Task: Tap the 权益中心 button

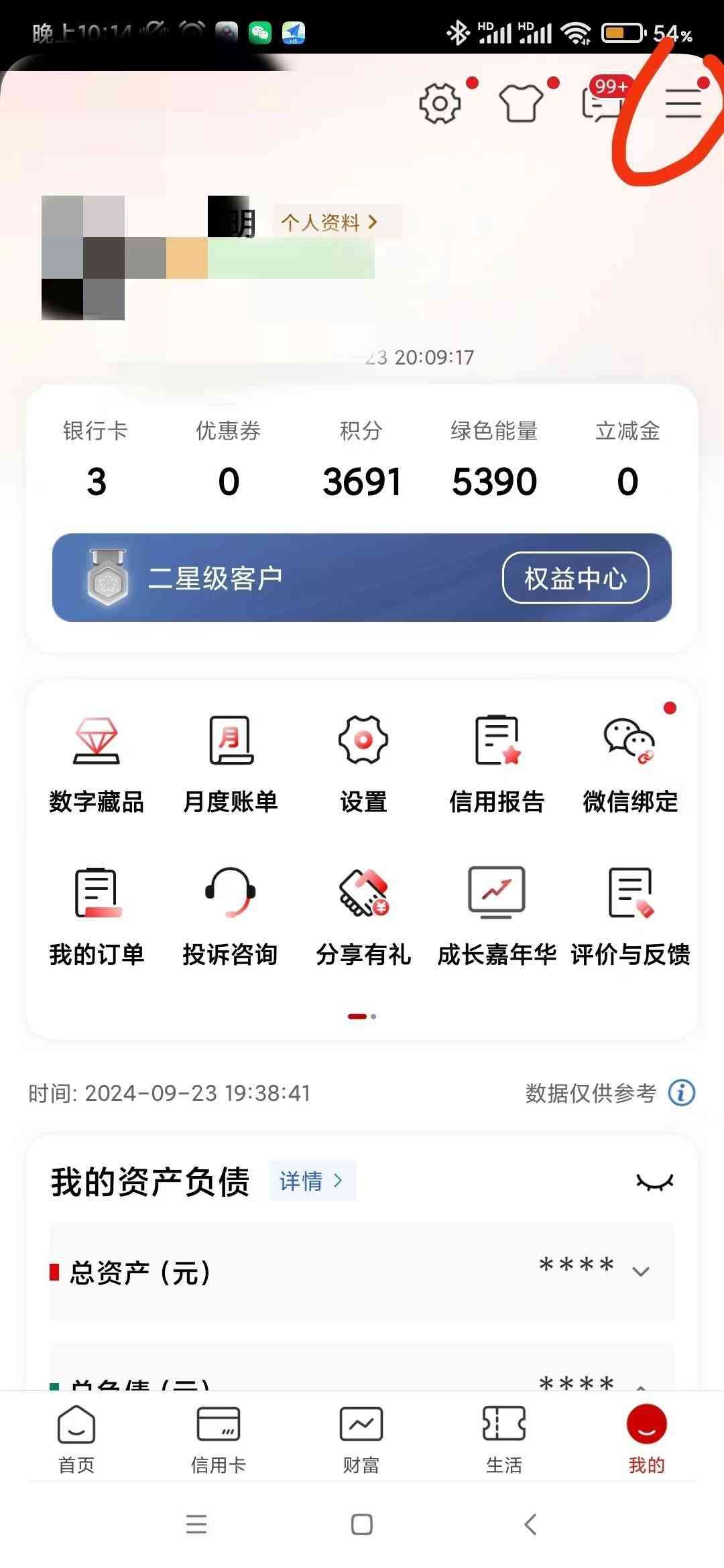Action: (575, 578)
